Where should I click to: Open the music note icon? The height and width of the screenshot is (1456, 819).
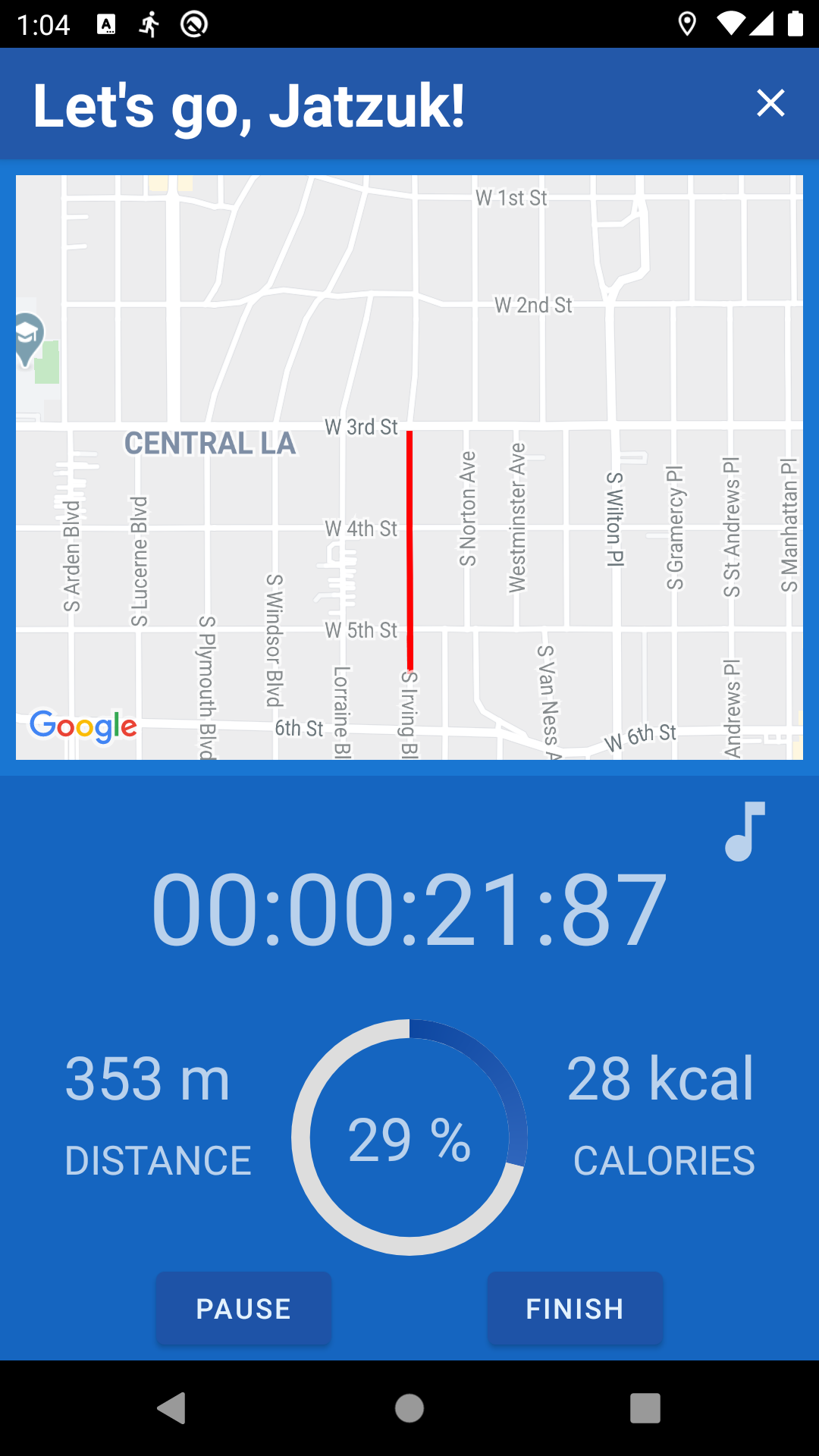point(745,831)
